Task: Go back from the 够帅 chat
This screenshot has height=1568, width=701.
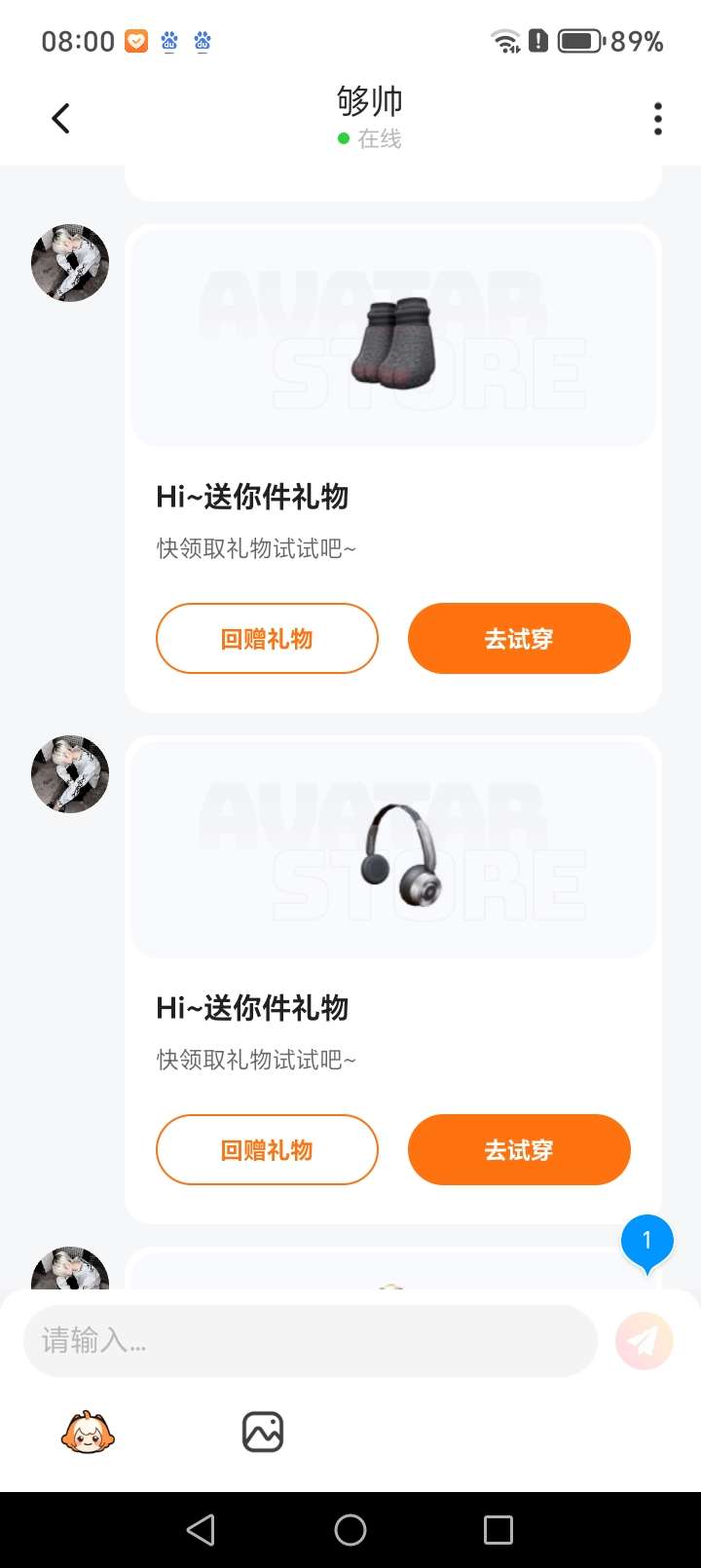Action: click(x=60, y=119)
